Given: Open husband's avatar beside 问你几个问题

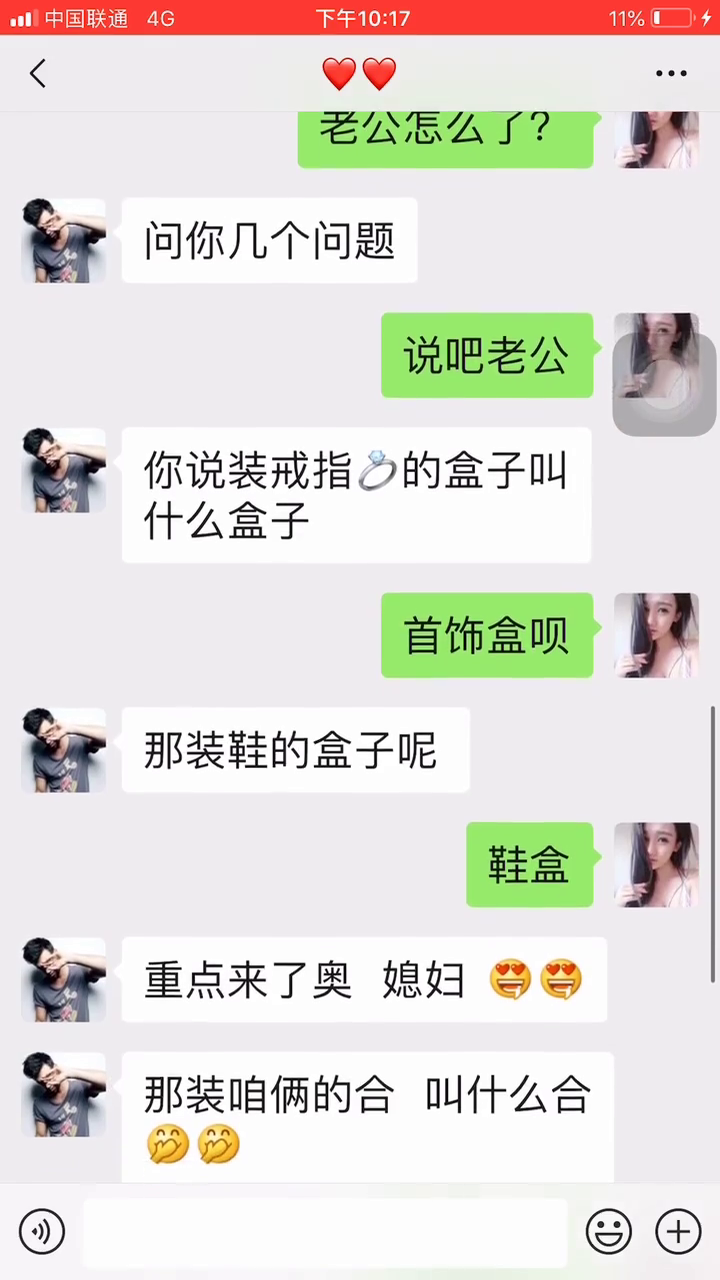Looking at the screenshot, I should tap(64, 240).
